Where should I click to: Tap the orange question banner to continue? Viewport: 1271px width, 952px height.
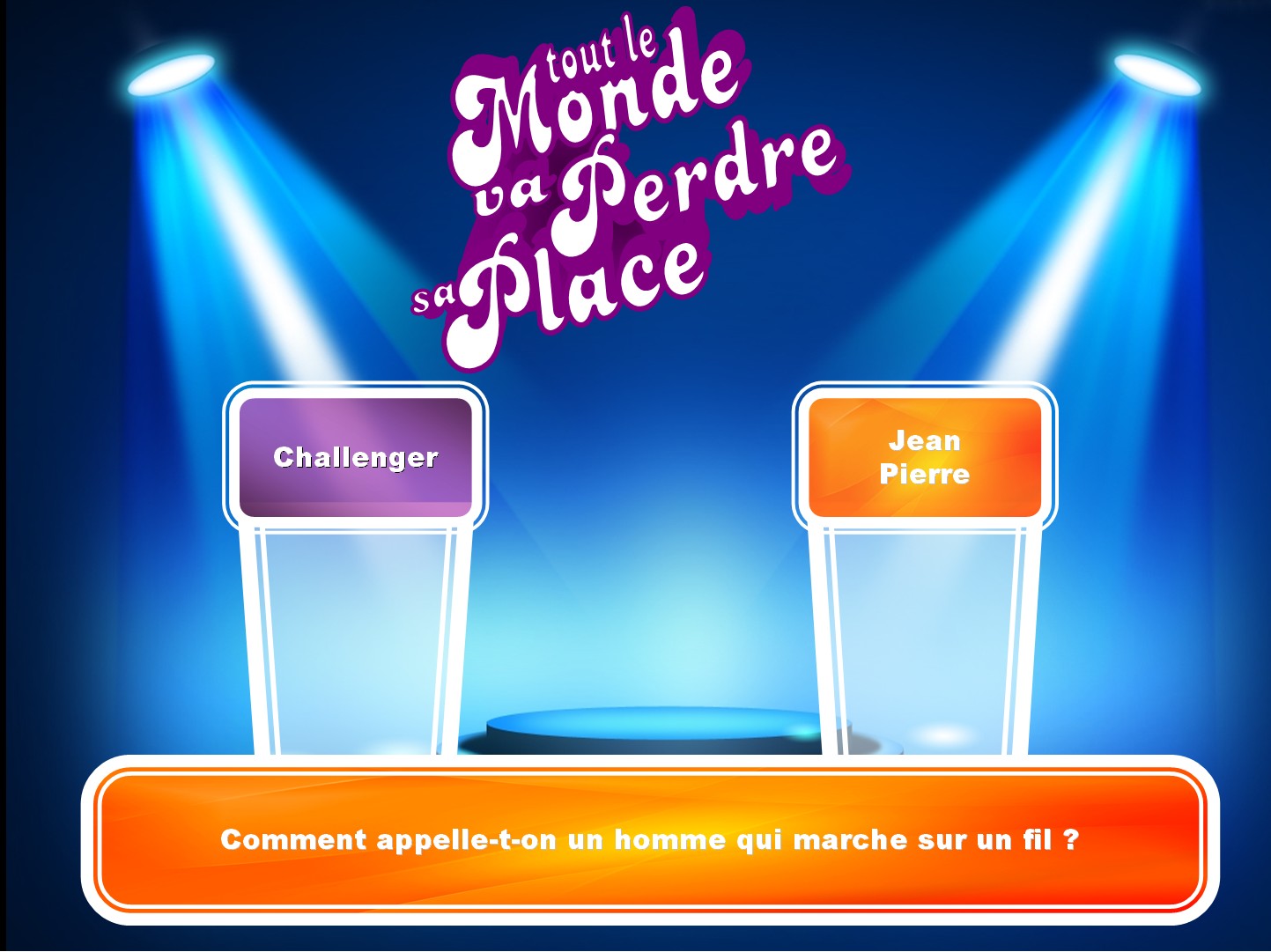click(650, 839)
